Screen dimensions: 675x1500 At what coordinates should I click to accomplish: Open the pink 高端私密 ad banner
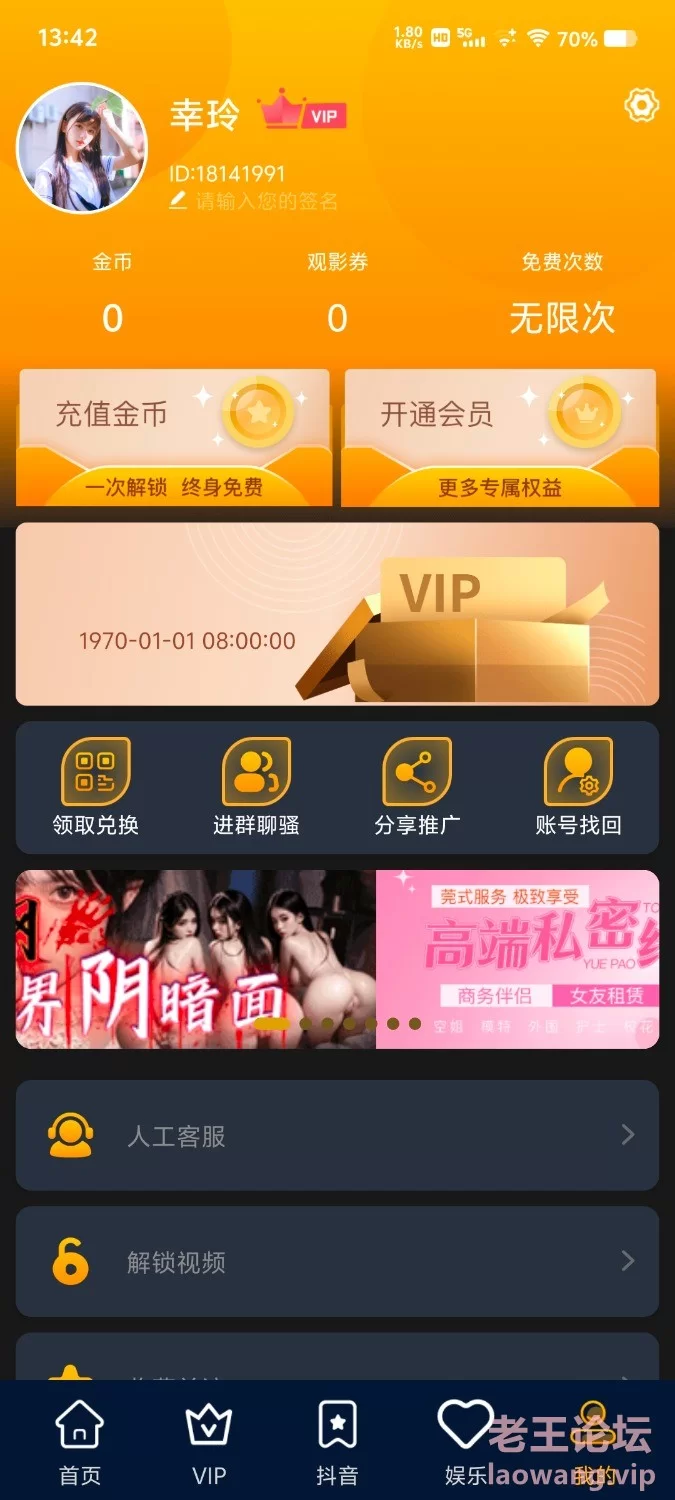pos(517,959)
